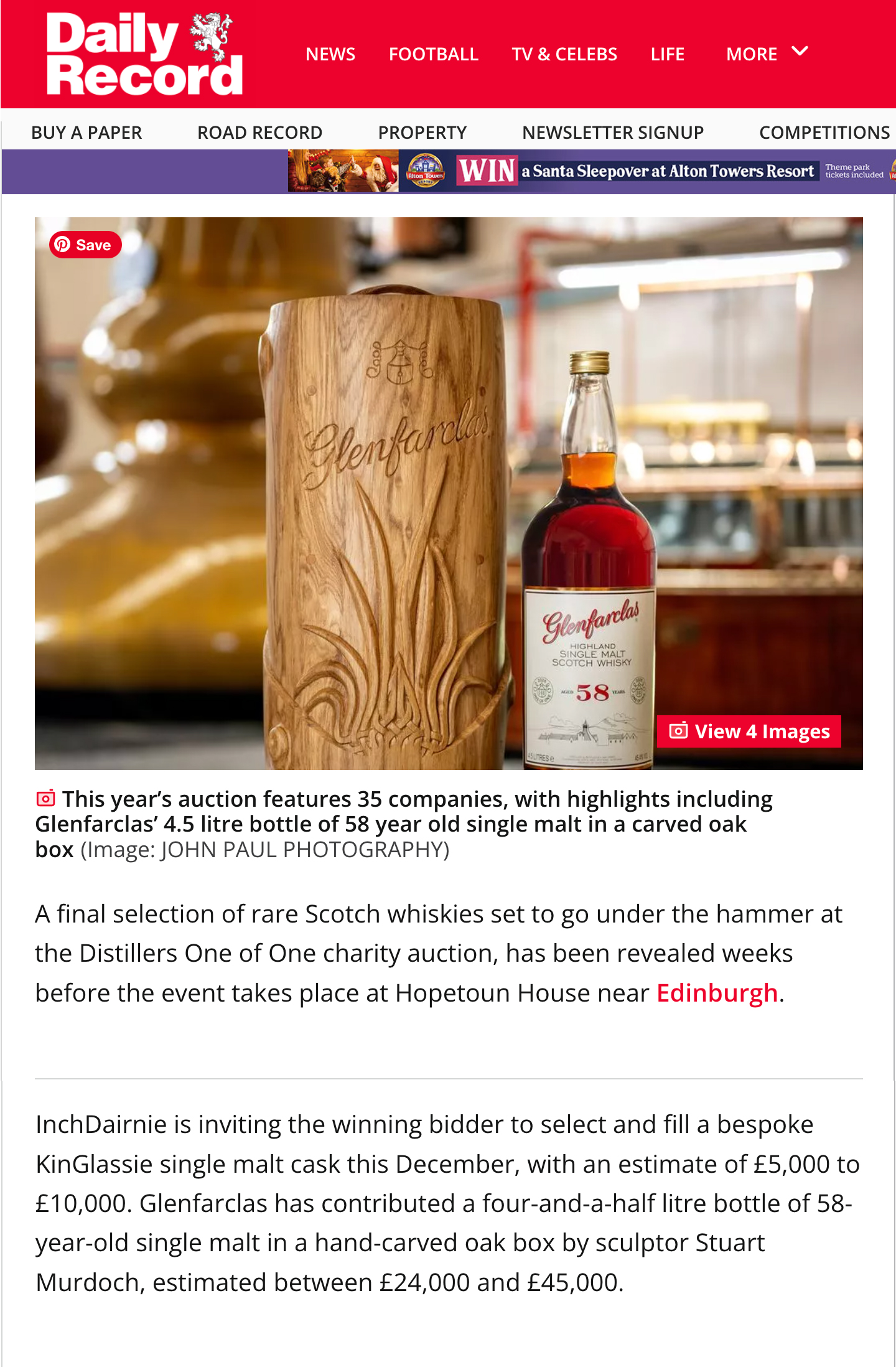Open the News section
This screenshot has width=896, height=1367.
coord(330,55)
